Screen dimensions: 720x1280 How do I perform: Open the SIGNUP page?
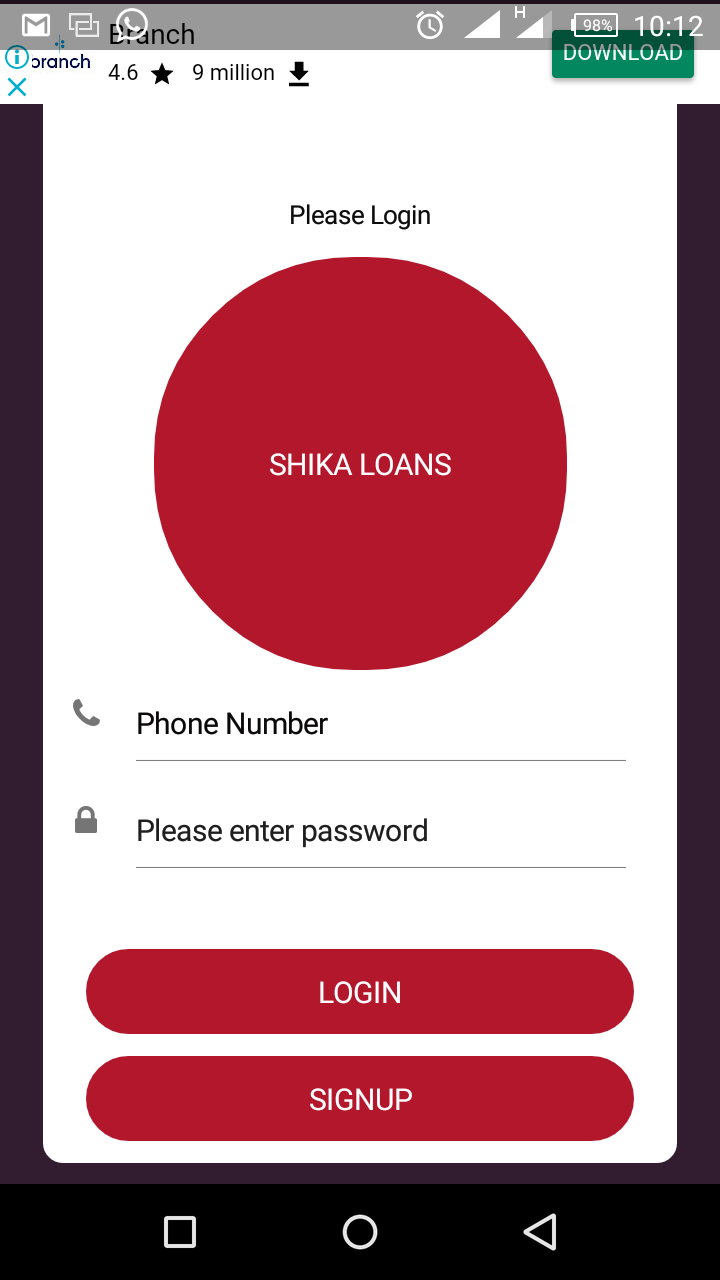click(360, 1099)
